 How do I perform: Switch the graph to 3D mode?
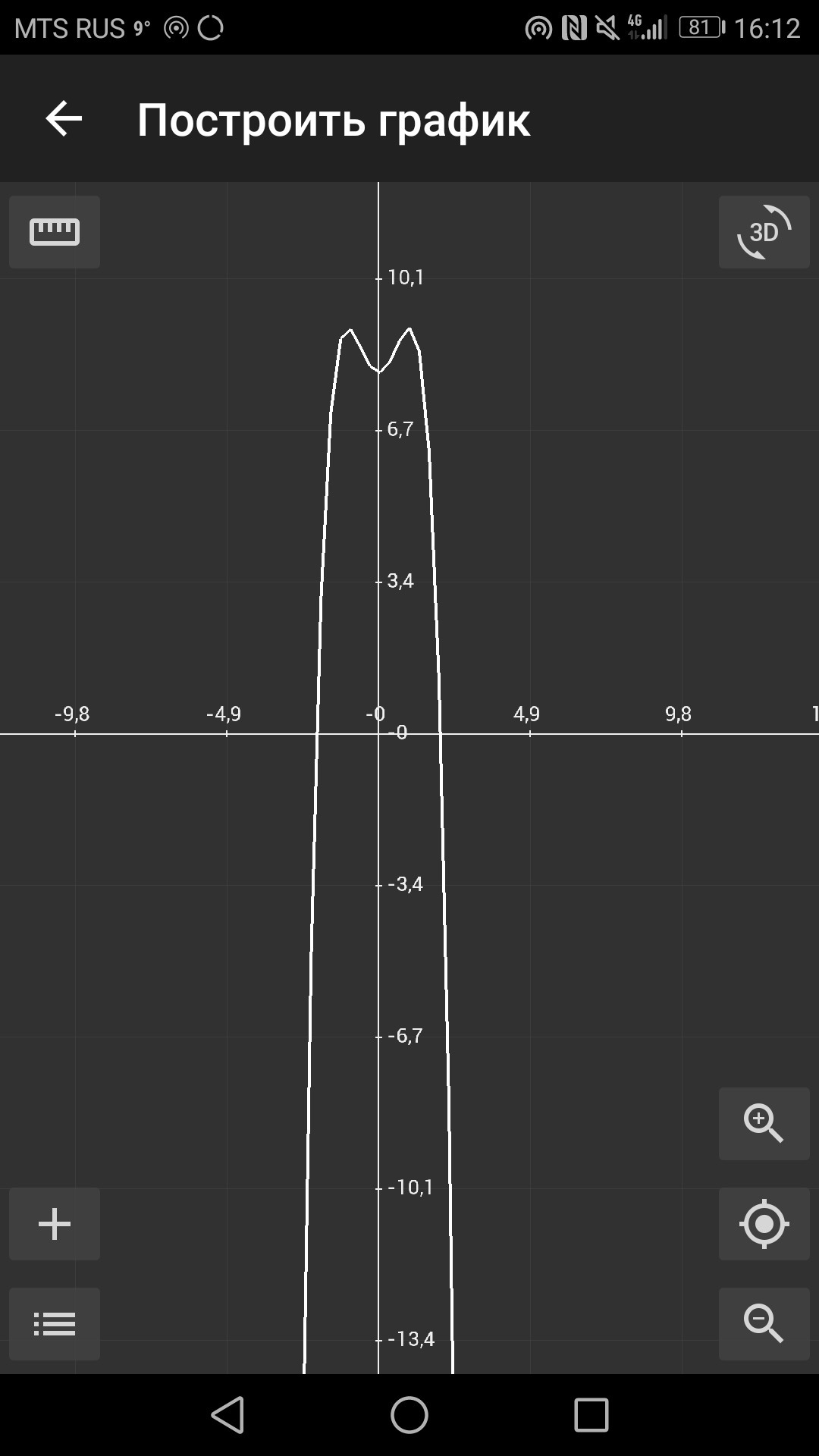764,232
